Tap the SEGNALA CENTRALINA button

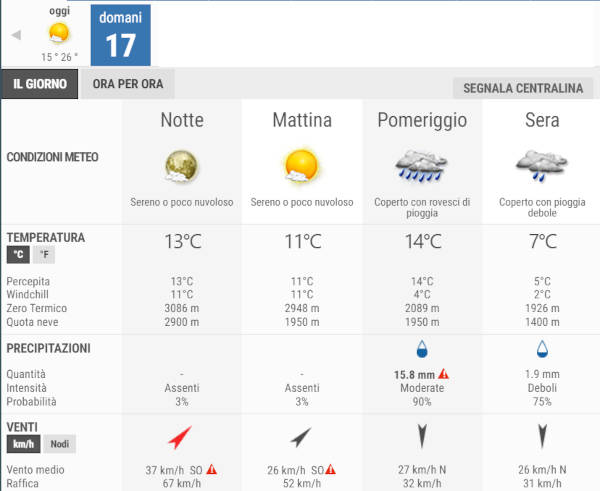tap(523, 88)
